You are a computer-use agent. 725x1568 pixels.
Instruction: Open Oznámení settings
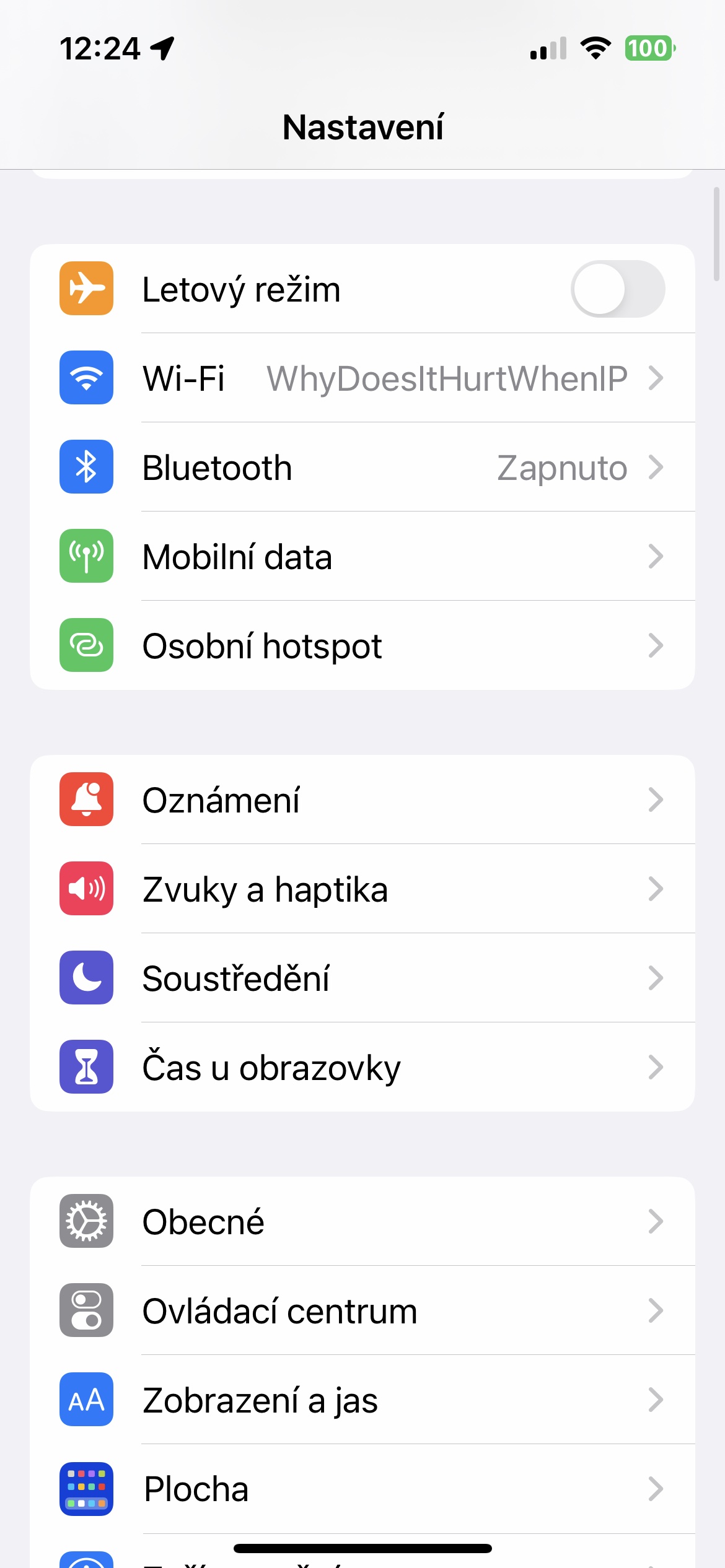pyautogui.click(x=362, y=799)
